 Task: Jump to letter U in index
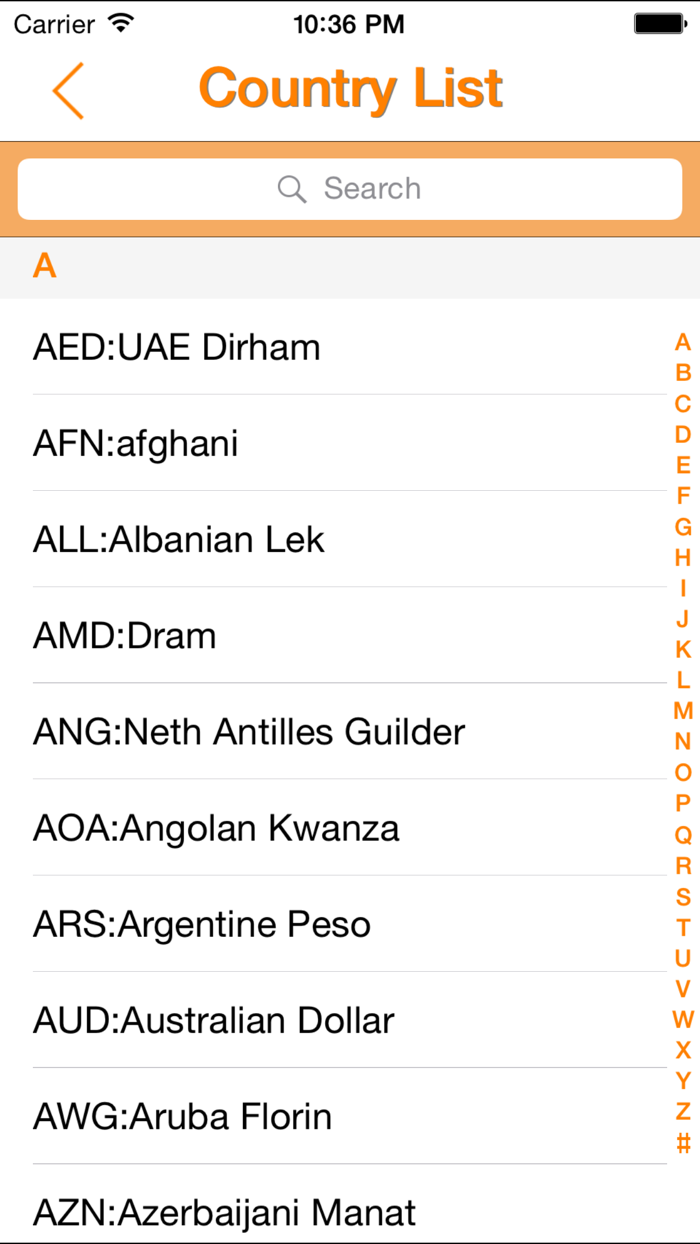point(683,958)
